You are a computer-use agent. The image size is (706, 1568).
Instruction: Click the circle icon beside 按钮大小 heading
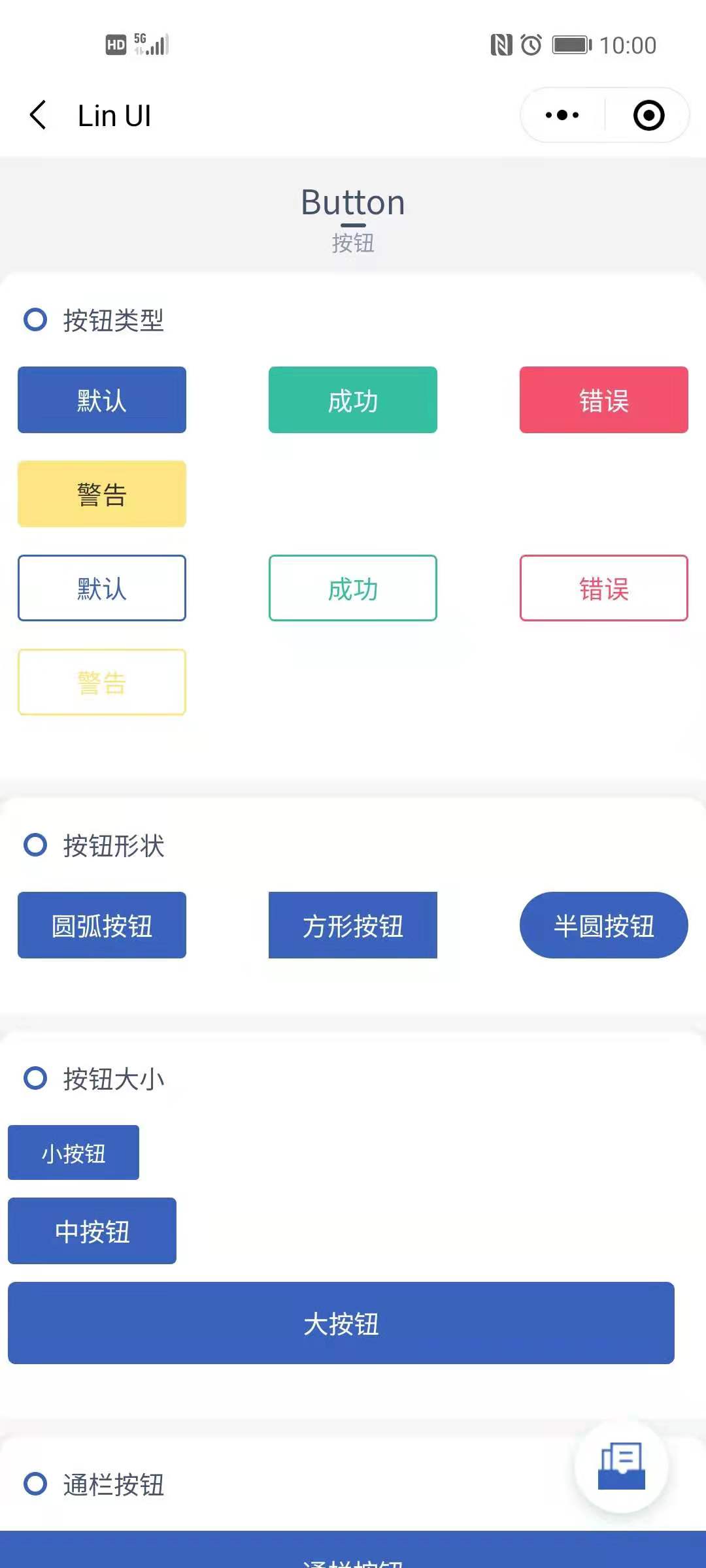[35, 1078]
